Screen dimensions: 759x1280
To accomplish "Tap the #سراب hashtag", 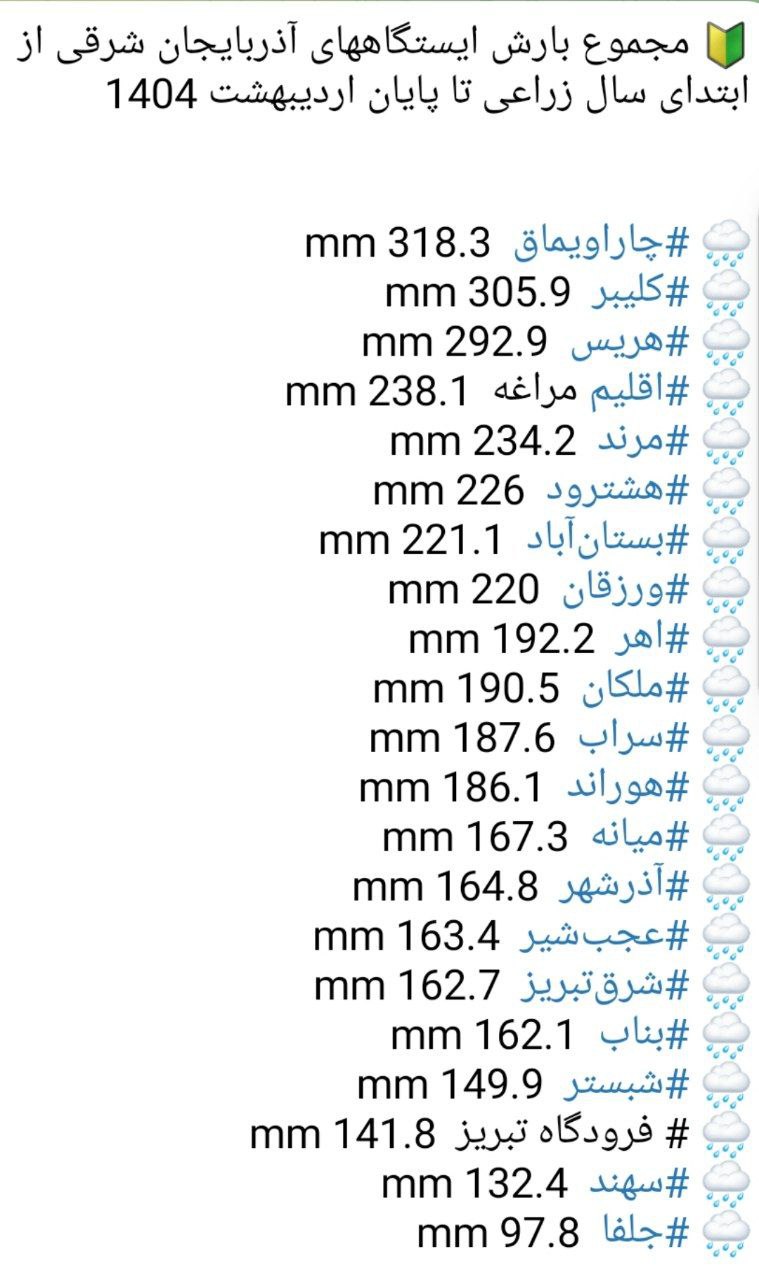I will pyautogui.click(x=635, y=737).
